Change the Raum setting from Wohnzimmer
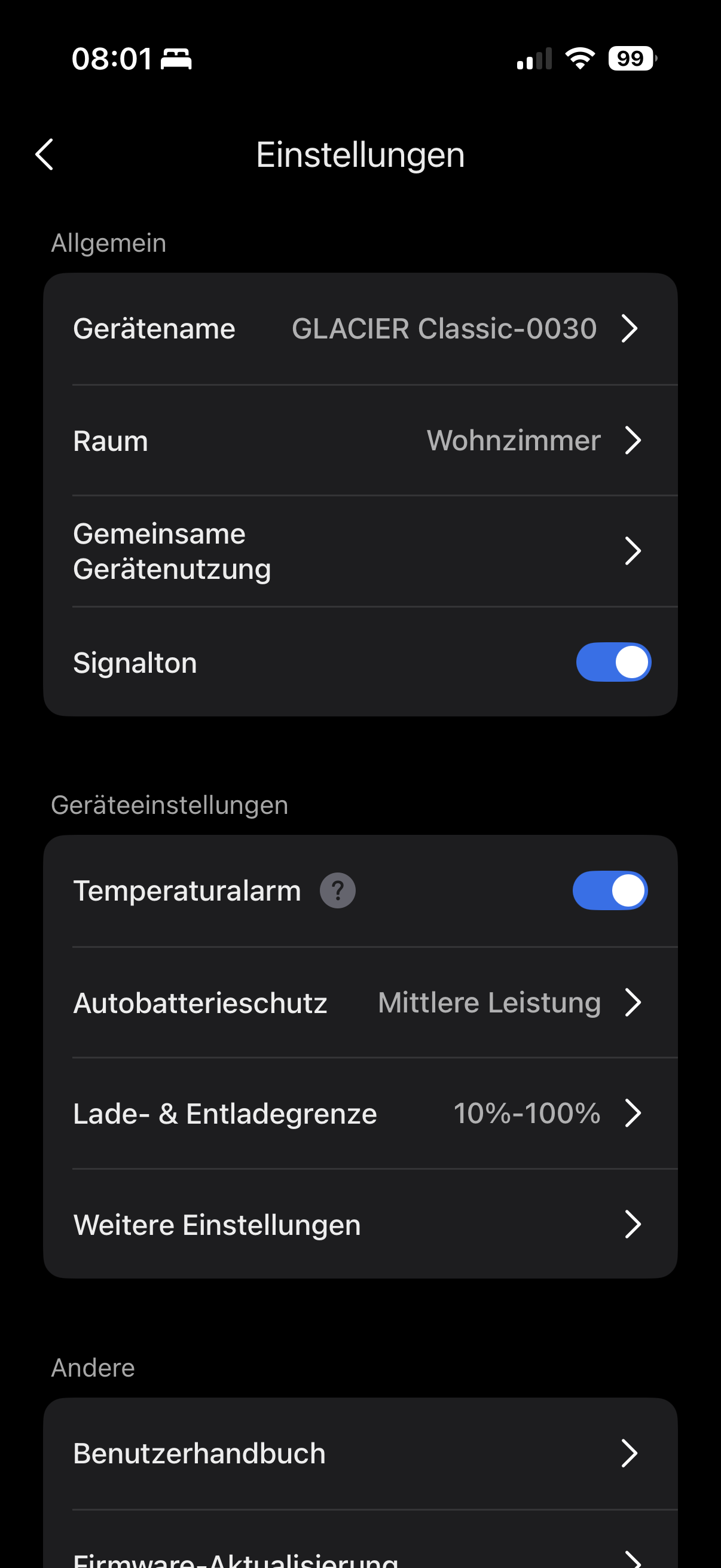Screen dimensions: 721x1568 pos(360,440)
